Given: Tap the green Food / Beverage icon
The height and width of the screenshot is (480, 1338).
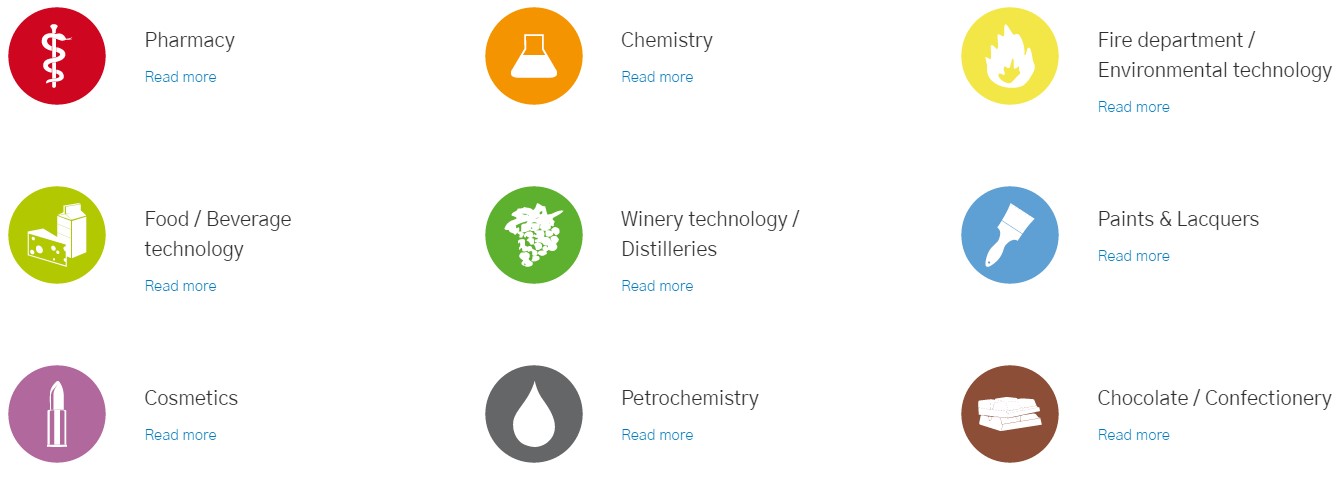Looking at the screenshot, I should pos(57,235).
